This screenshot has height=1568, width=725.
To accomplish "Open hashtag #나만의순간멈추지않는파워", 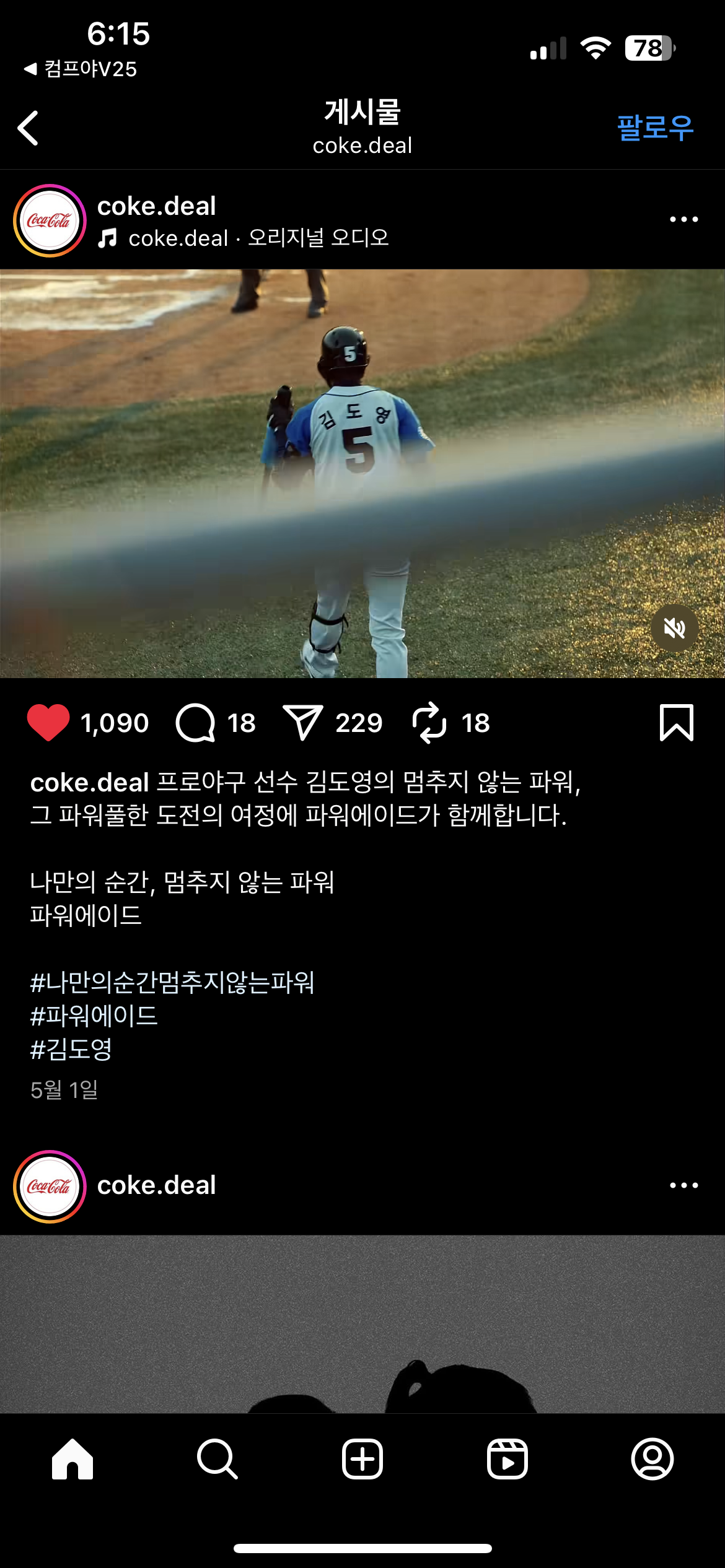I will click(172, 983).
